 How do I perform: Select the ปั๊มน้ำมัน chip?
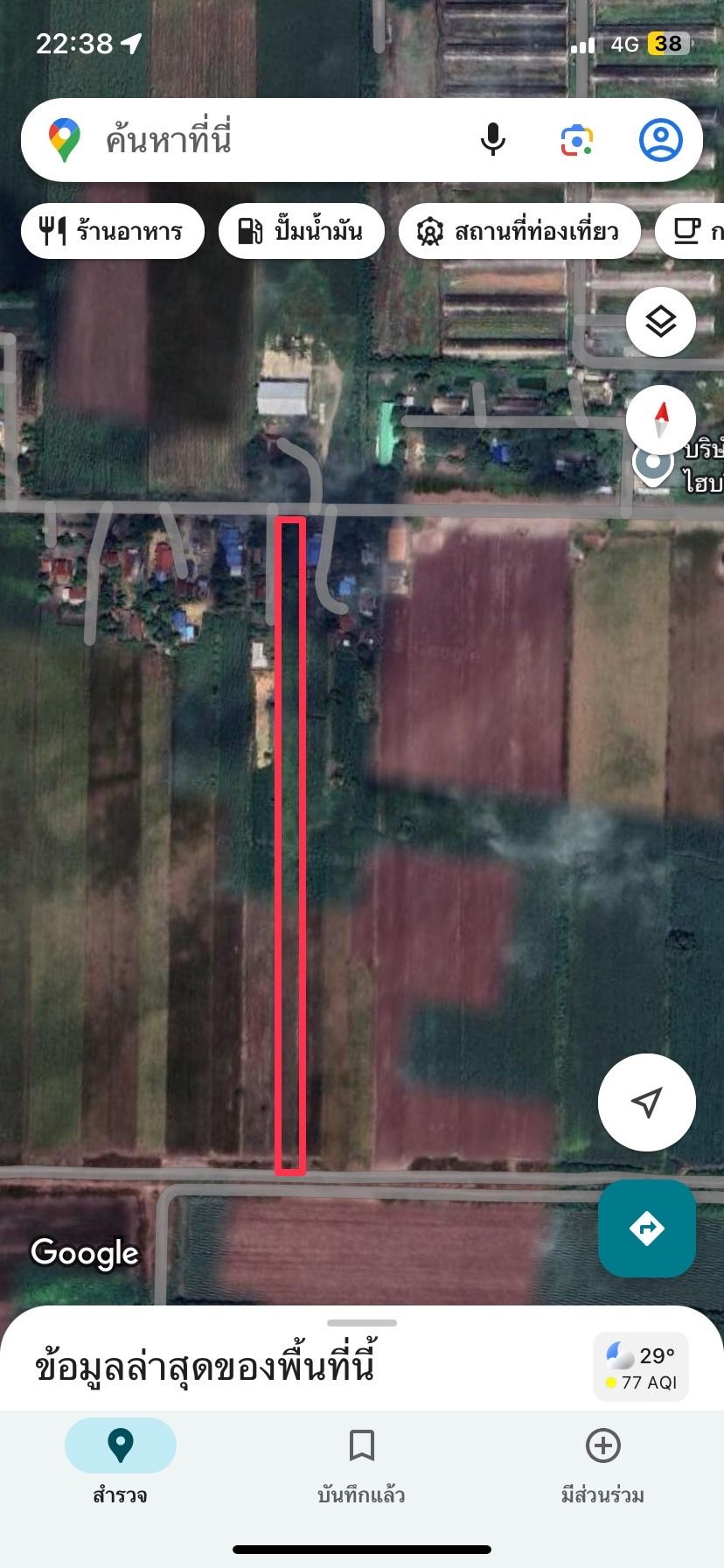tap(302, 231)
